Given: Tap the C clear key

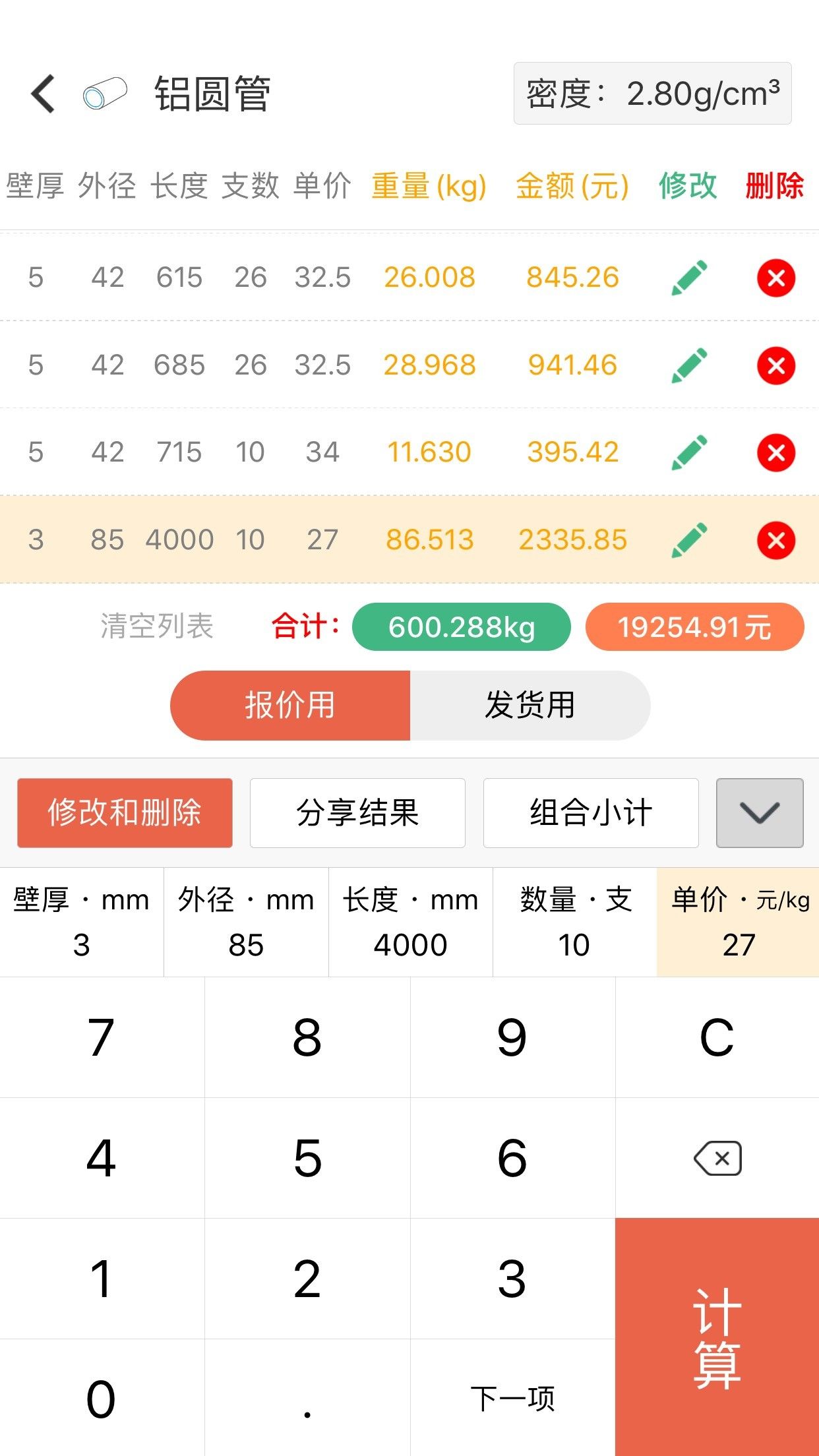Looking at the screenshot, I should point(717,1037).
